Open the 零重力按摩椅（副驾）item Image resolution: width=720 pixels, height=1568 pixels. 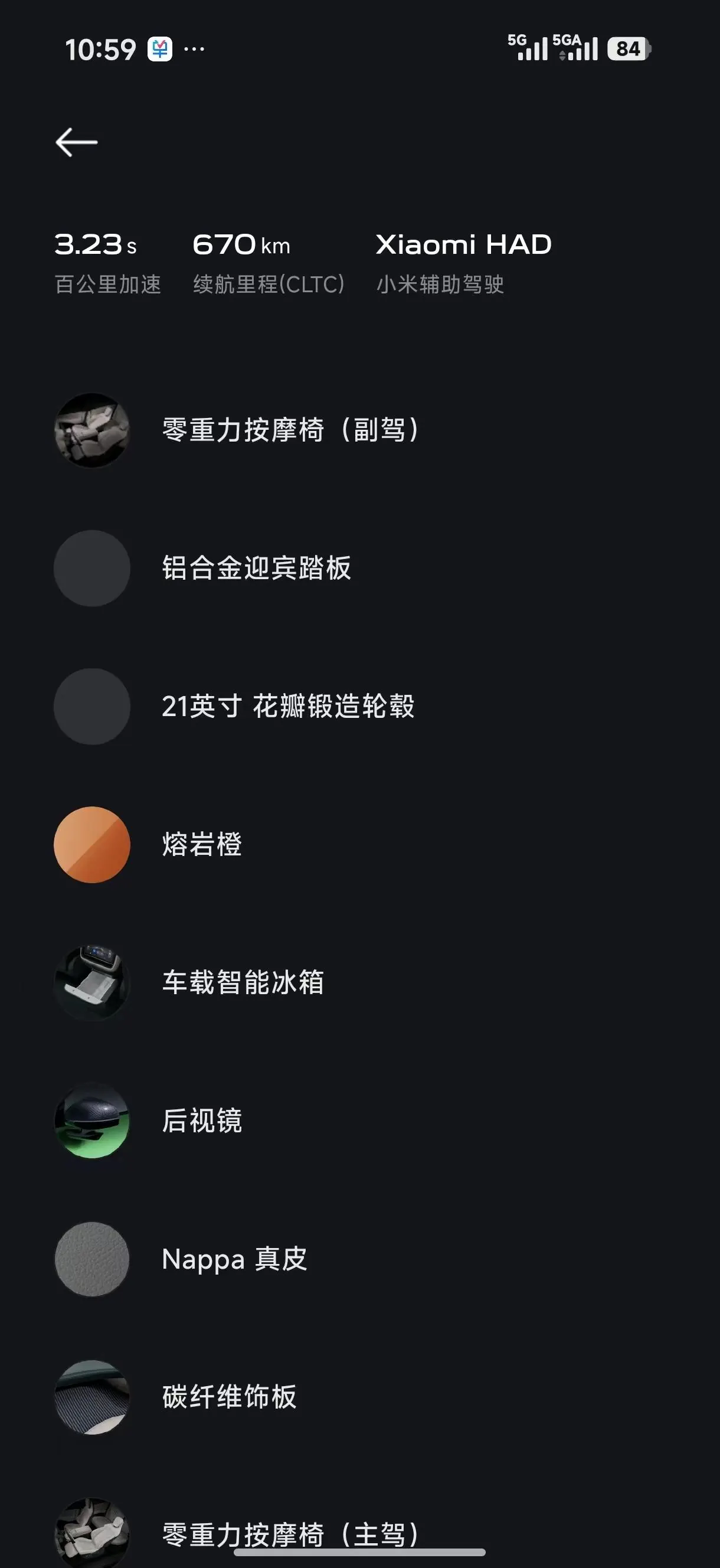[359, 430]
